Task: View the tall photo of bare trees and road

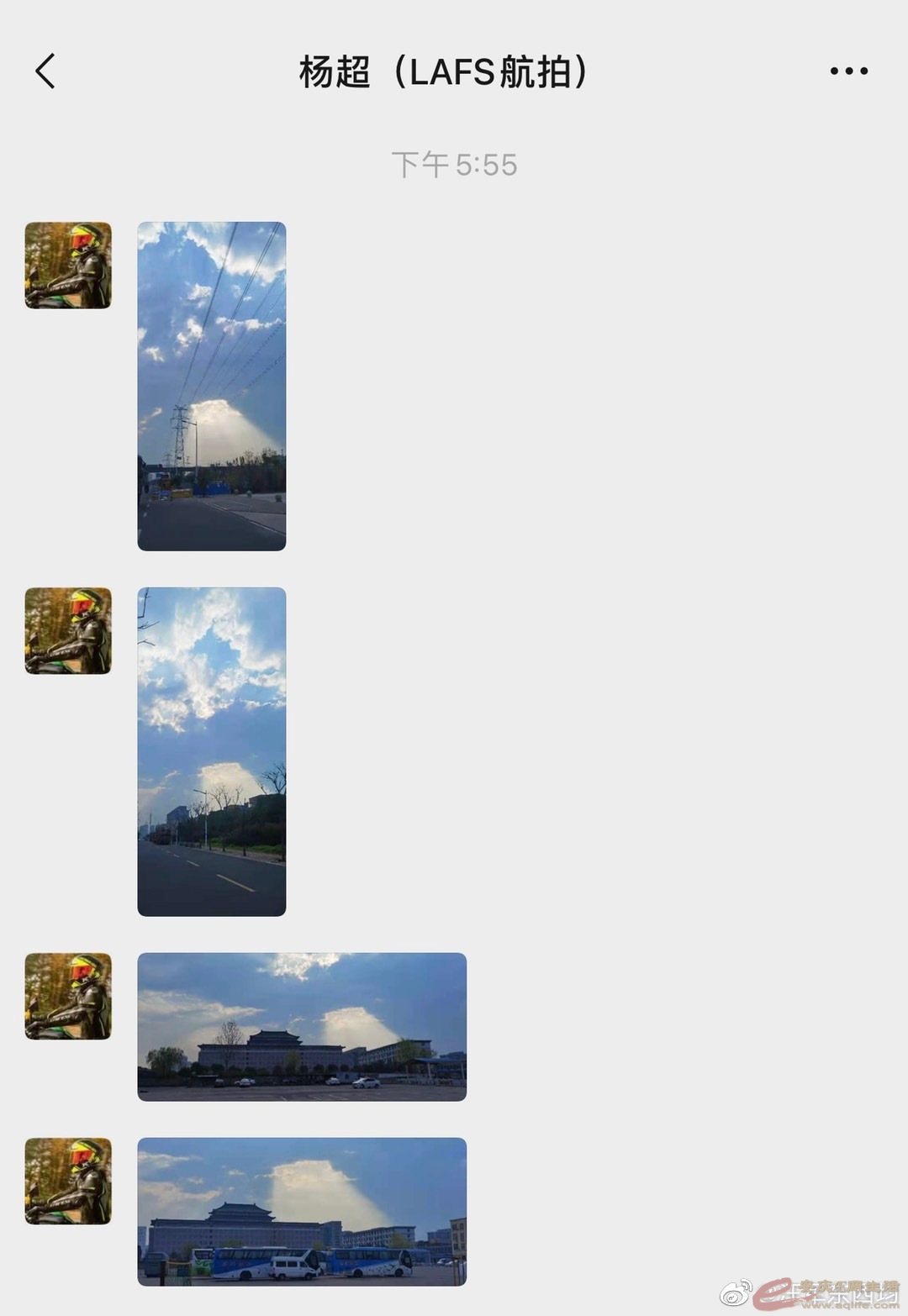Action: pos(212,751)
